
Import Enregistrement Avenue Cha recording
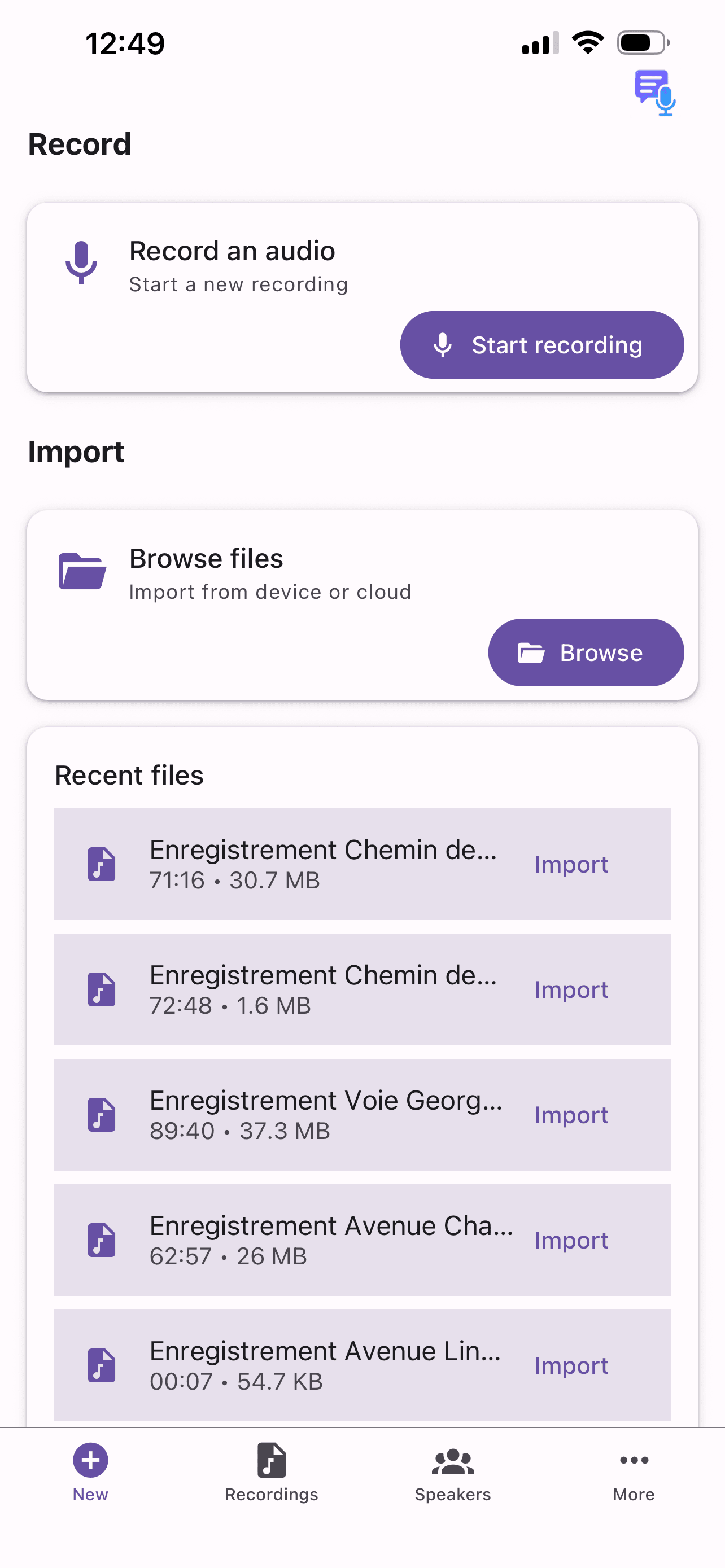(571, 1241)
